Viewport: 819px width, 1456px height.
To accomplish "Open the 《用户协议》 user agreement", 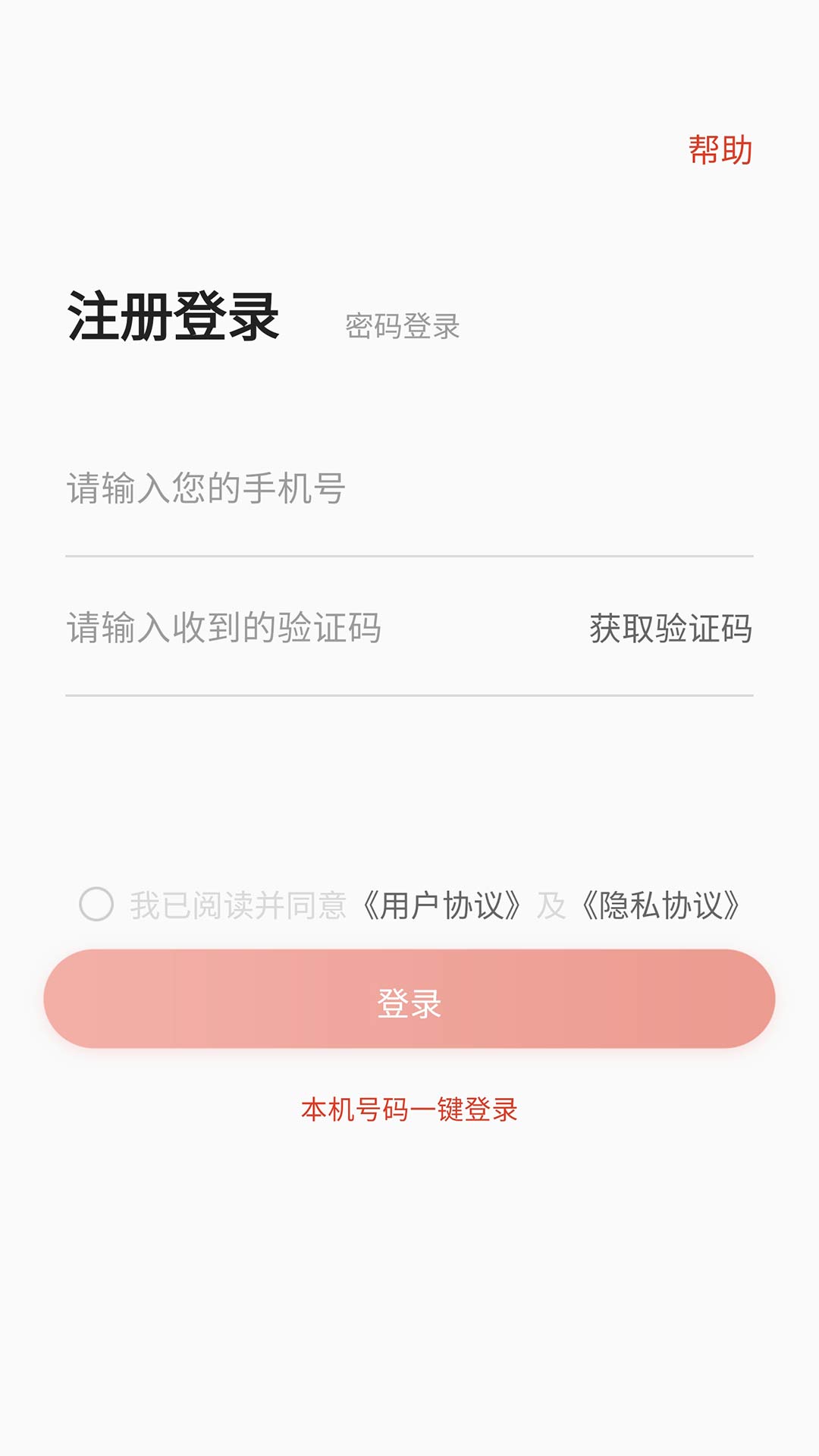I will [442, 902].
